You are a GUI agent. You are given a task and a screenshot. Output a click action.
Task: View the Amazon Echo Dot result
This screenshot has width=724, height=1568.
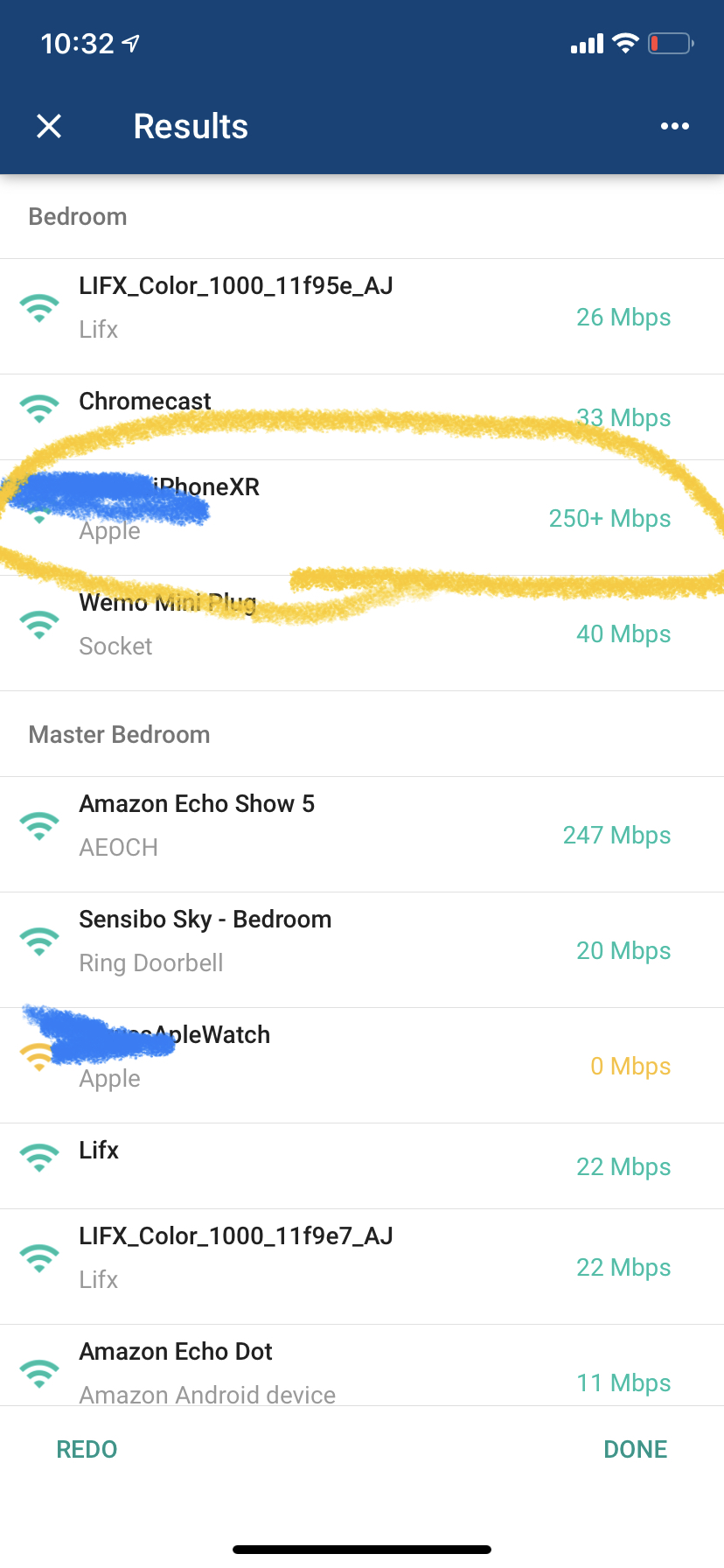[x=362, y=1366]
